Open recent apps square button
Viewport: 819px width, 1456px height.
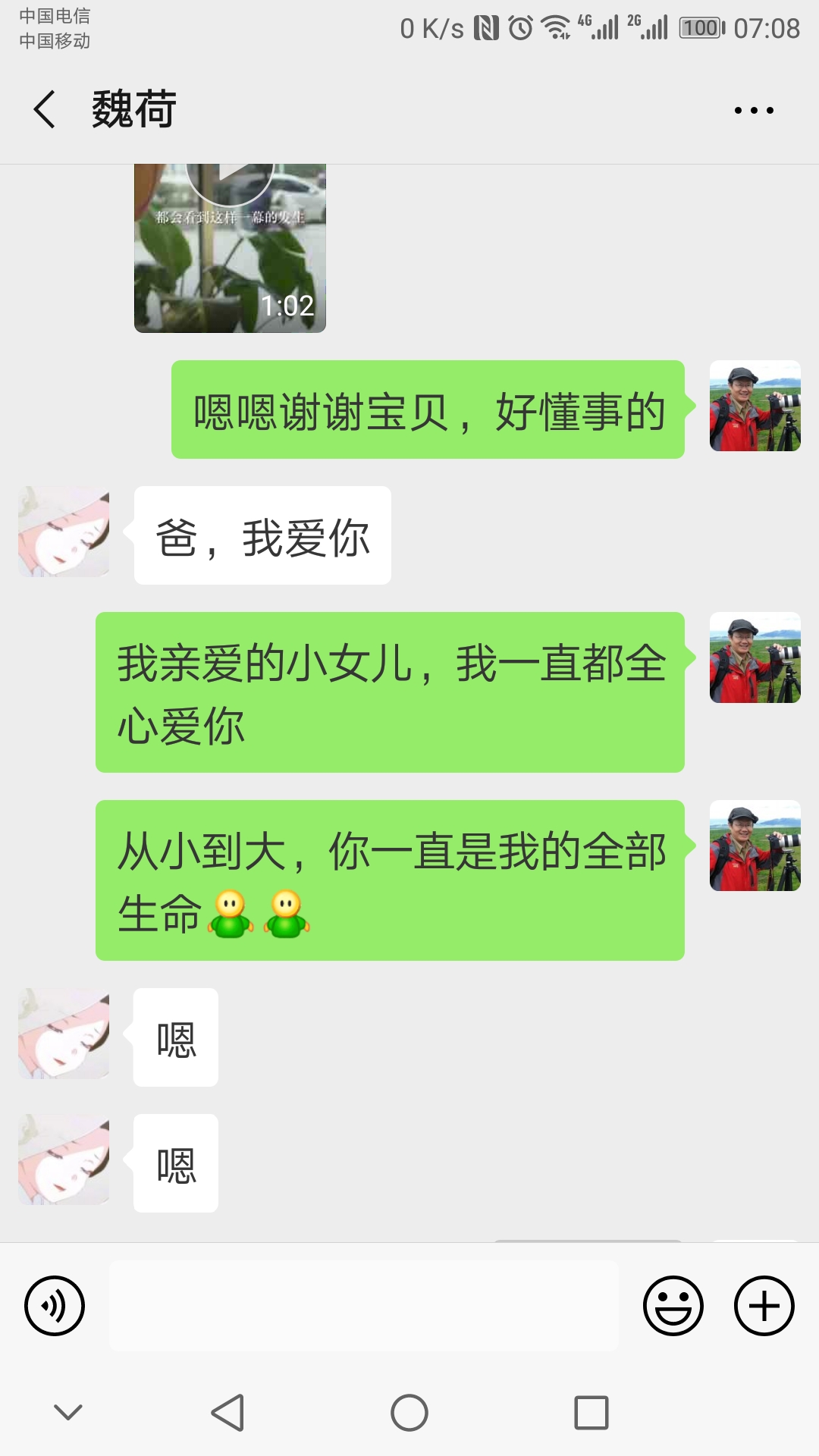pos(591,1413)
